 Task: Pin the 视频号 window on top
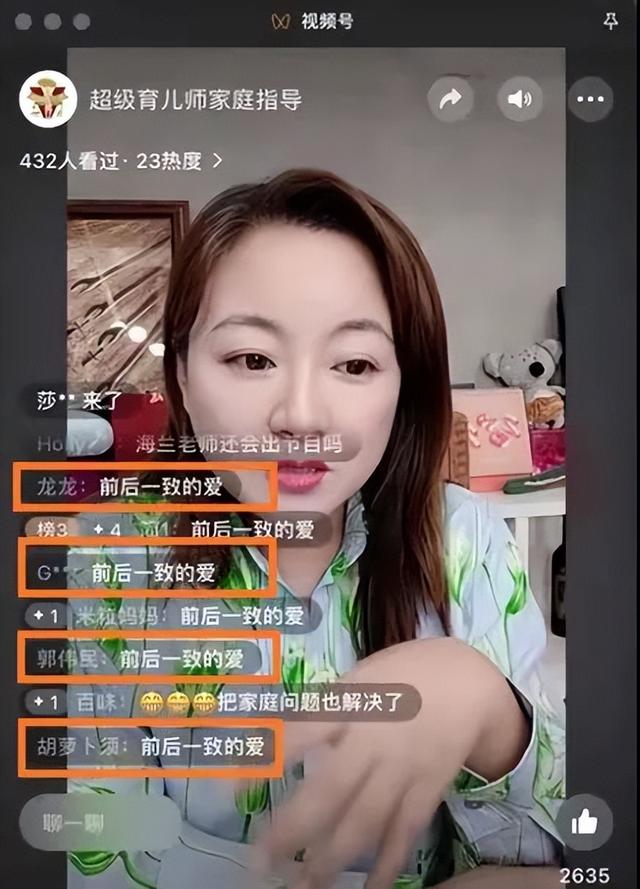coord(612,21)
